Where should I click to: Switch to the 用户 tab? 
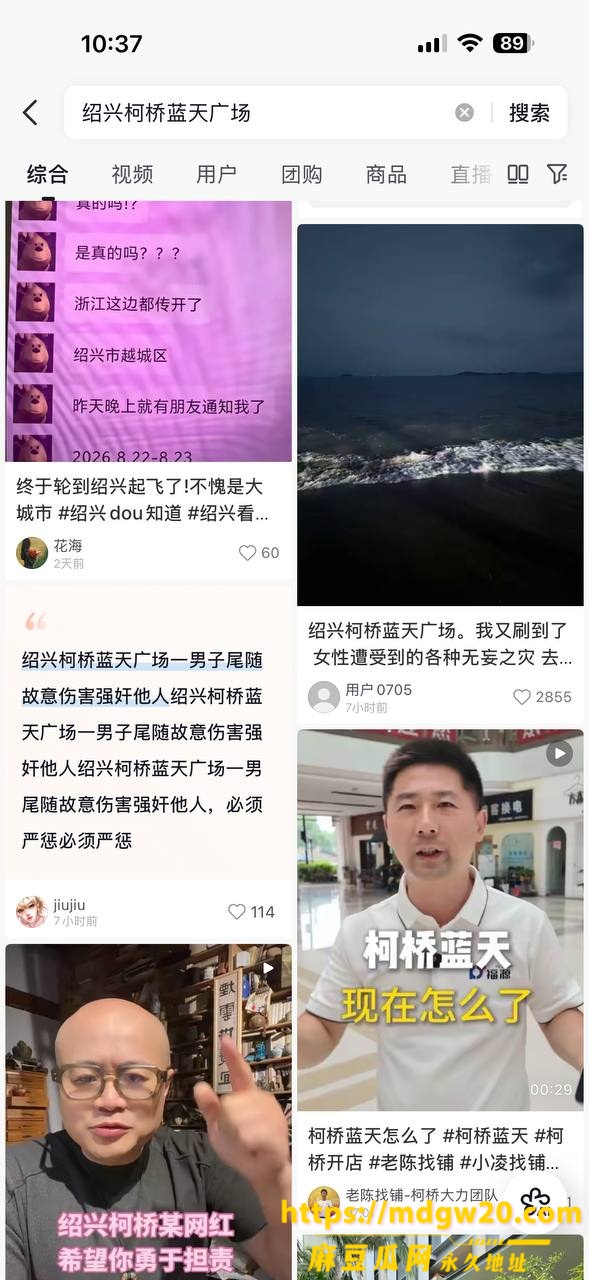pyautogui.click(x=217, y=174)
